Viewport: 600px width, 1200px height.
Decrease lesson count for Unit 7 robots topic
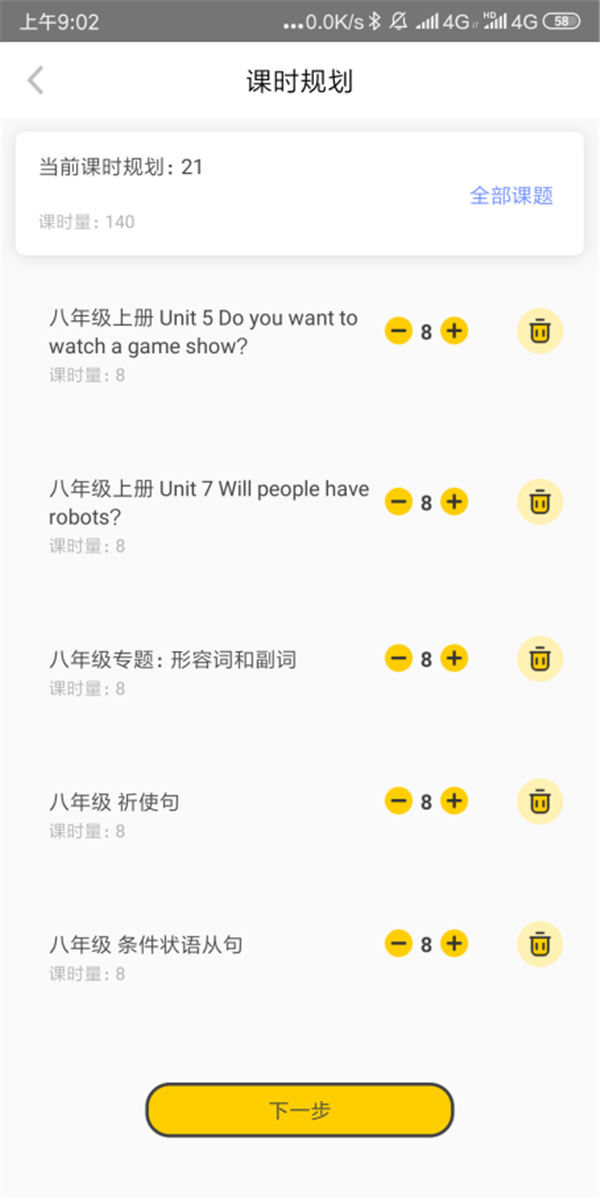point(399,501)
